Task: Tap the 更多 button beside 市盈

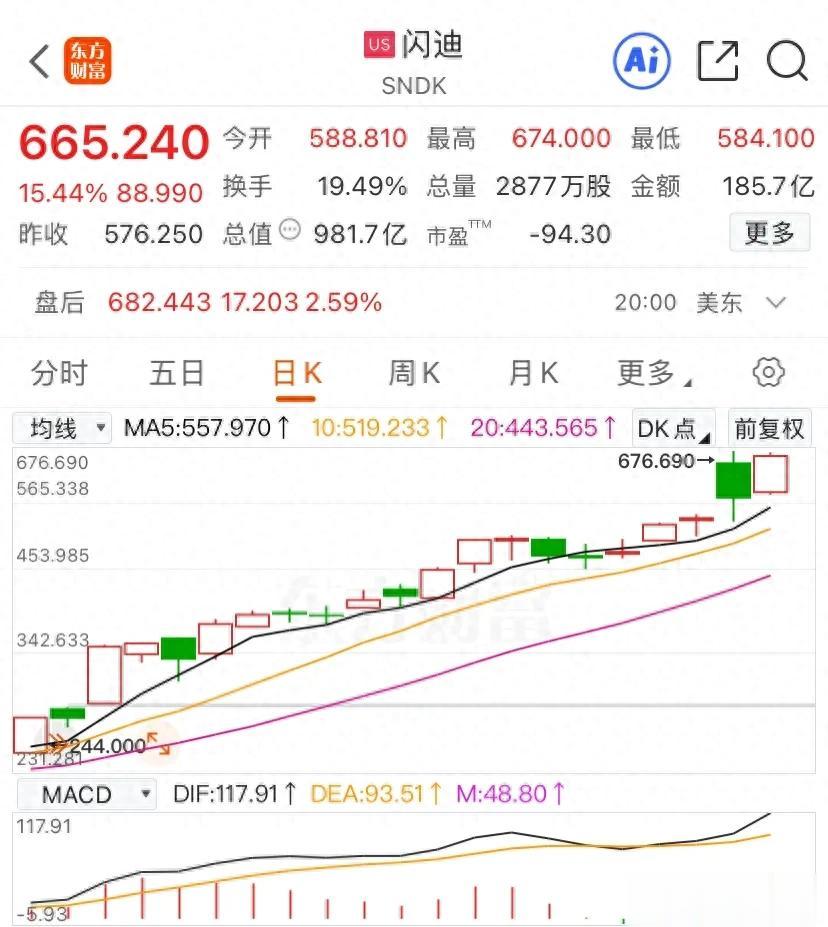Action: [769, 233]
